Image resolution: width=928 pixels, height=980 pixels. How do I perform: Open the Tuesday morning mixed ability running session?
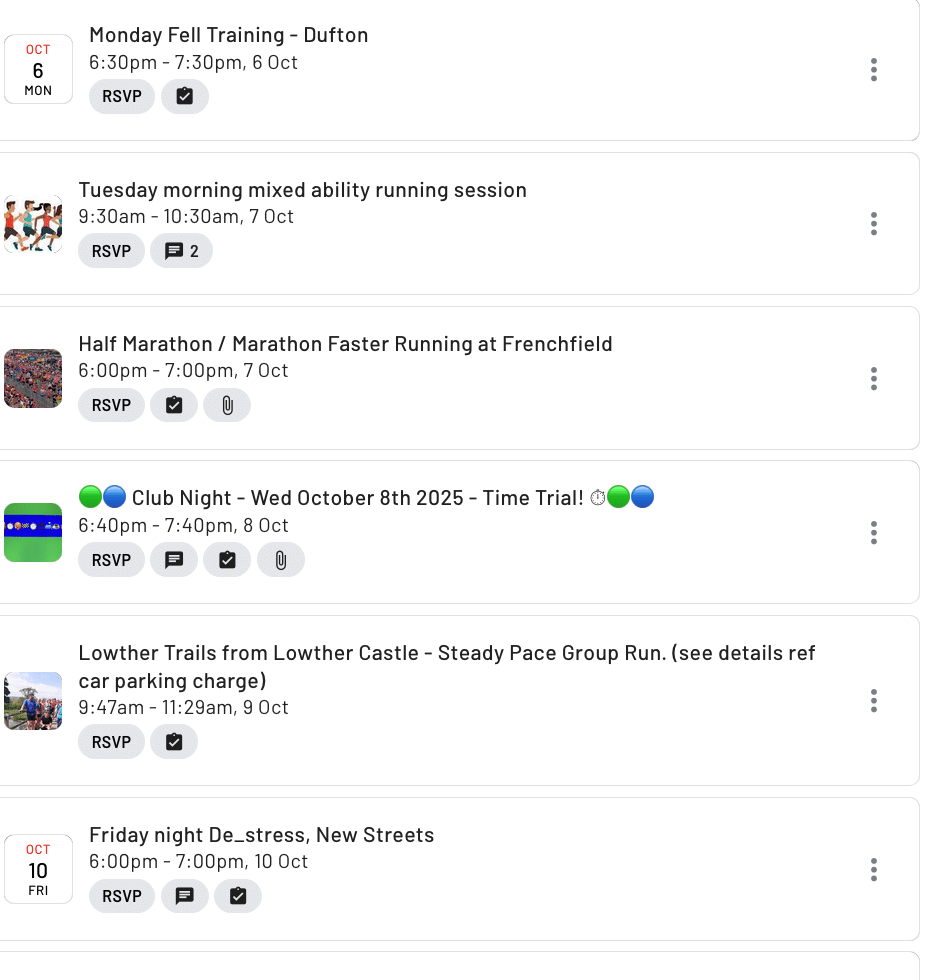[302, 190]
